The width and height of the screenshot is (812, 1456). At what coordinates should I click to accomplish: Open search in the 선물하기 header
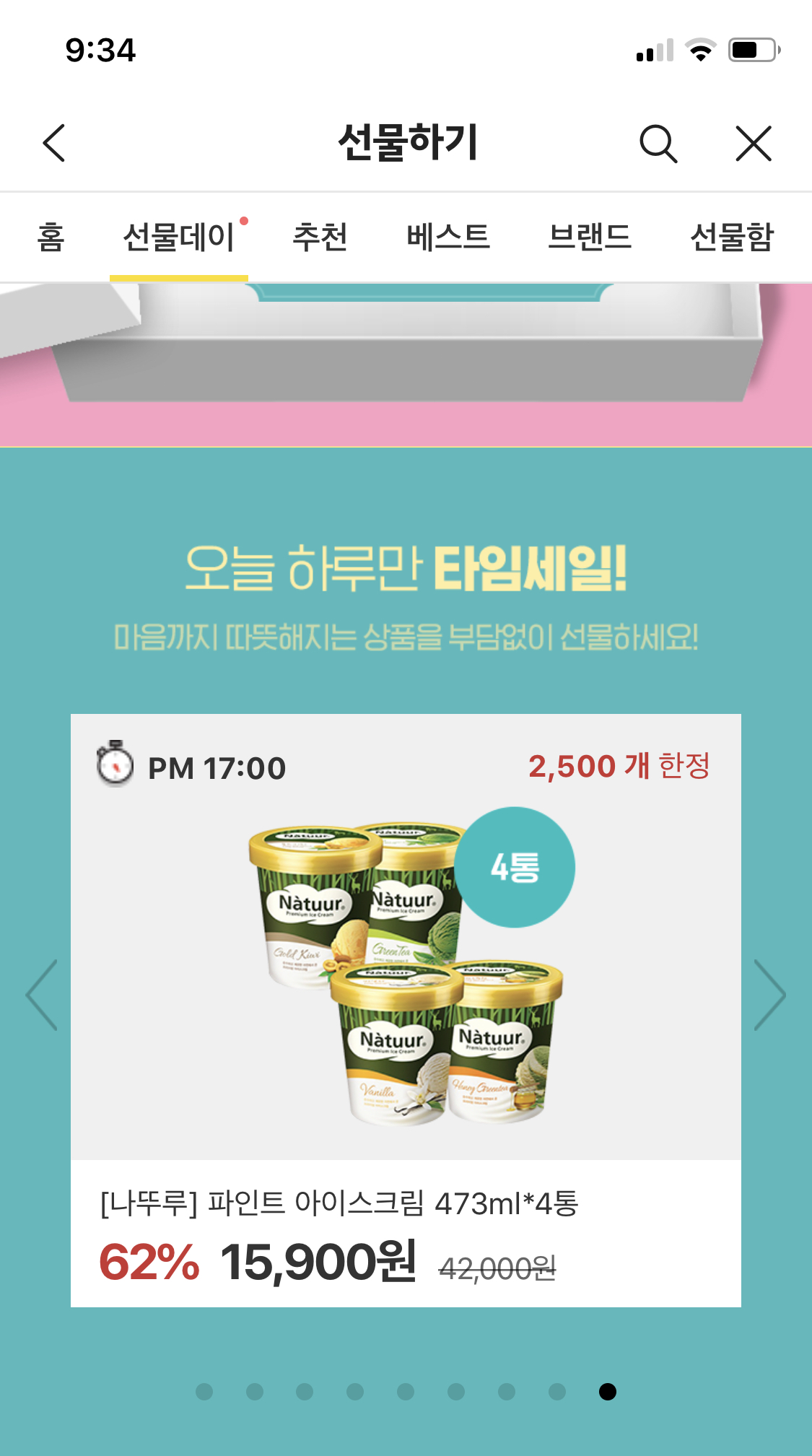click(x=658, y=143)
